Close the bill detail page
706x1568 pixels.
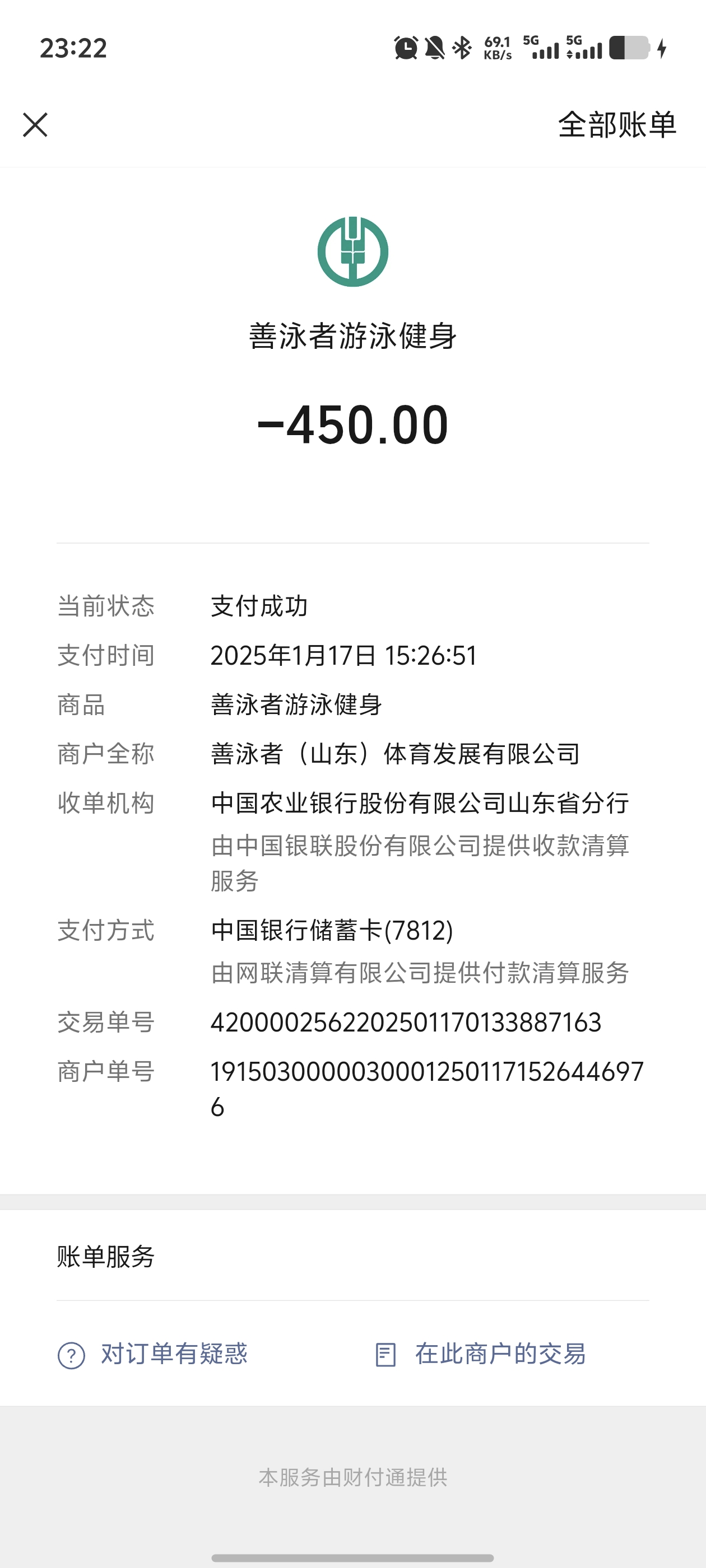pyautogui.click(x=35, y=125)
